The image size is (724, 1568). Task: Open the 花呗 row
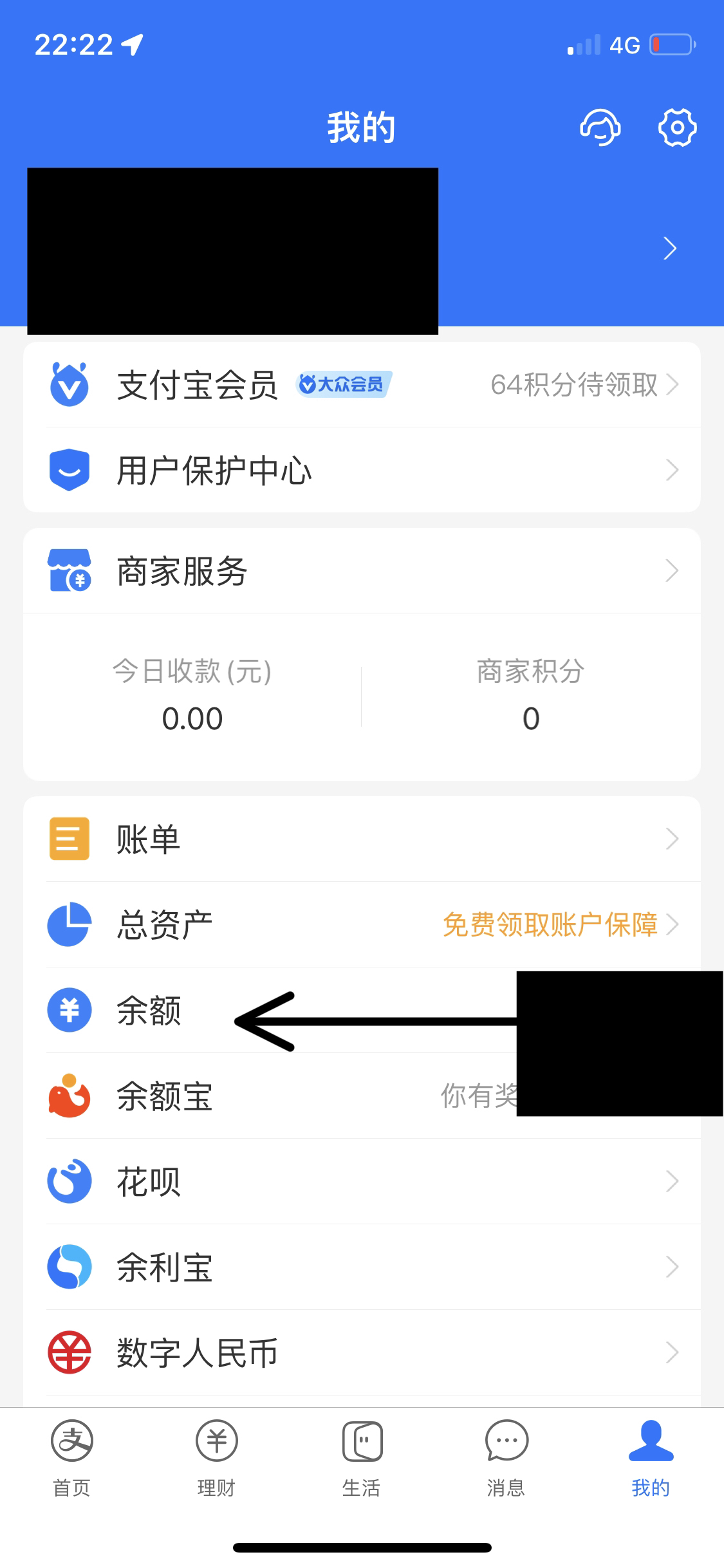tap(362, 1181)
